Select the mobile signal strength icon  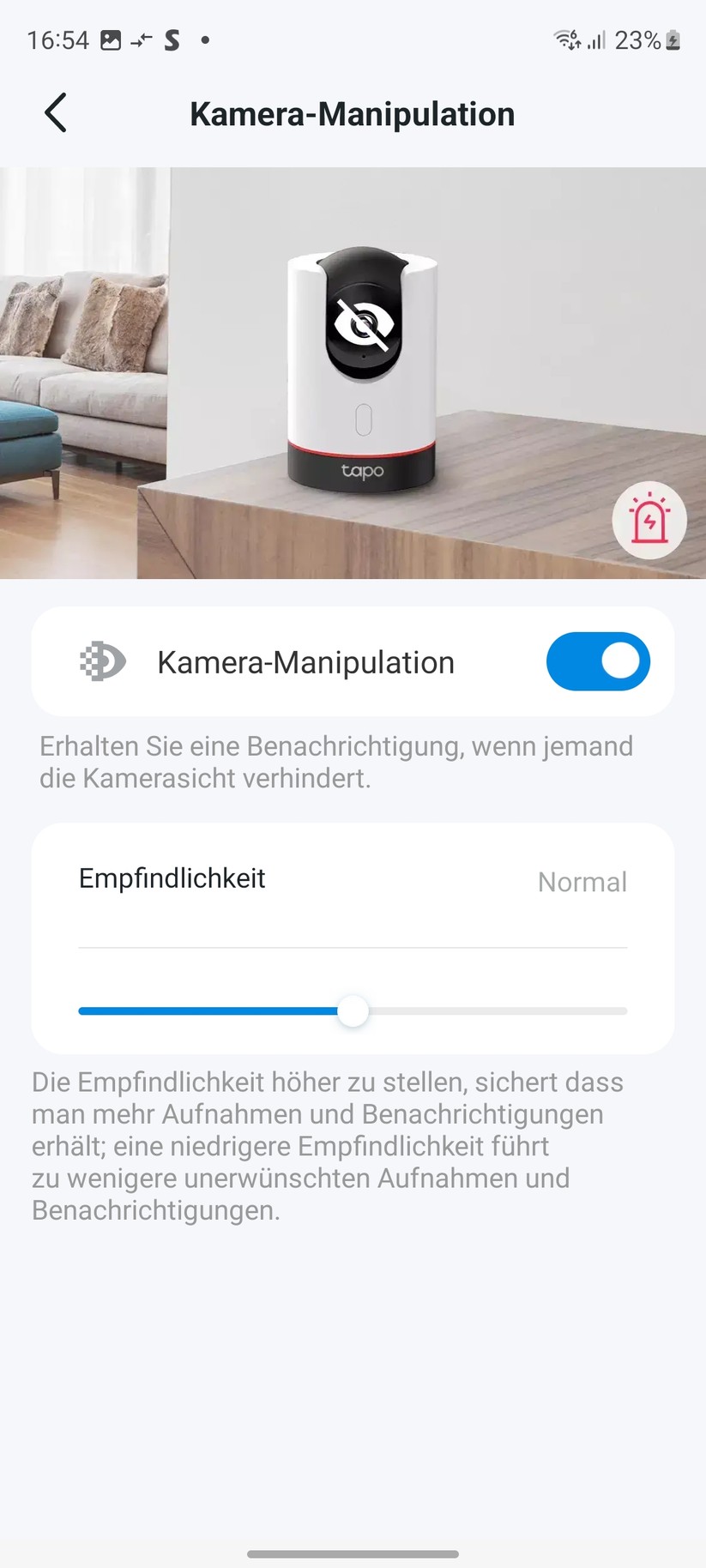tap(596, 40)
